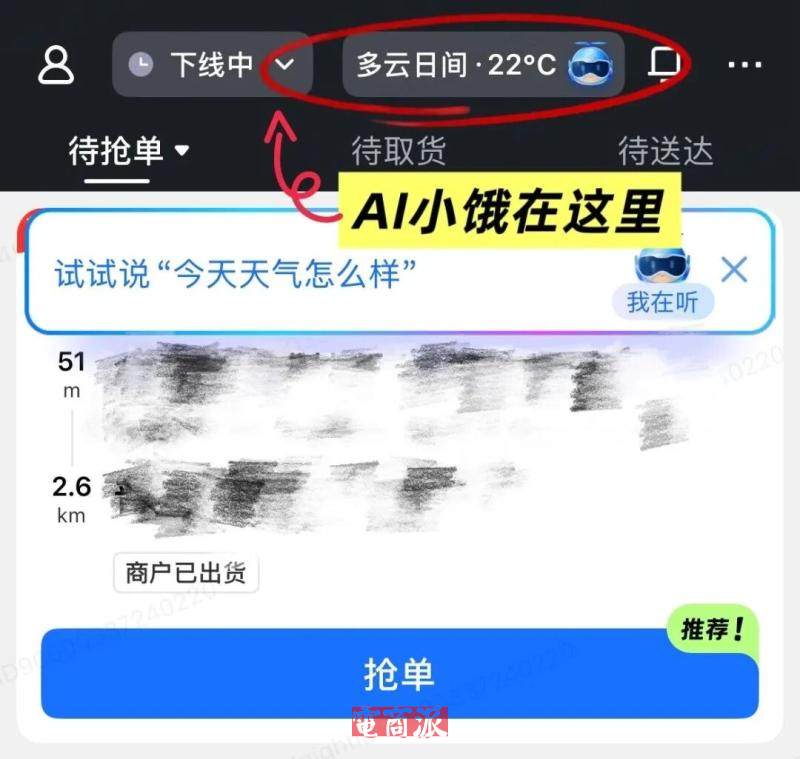Dismiss the voice assistant prompt banner
Screen dimensions: 800x759
[x=734, y=269]
